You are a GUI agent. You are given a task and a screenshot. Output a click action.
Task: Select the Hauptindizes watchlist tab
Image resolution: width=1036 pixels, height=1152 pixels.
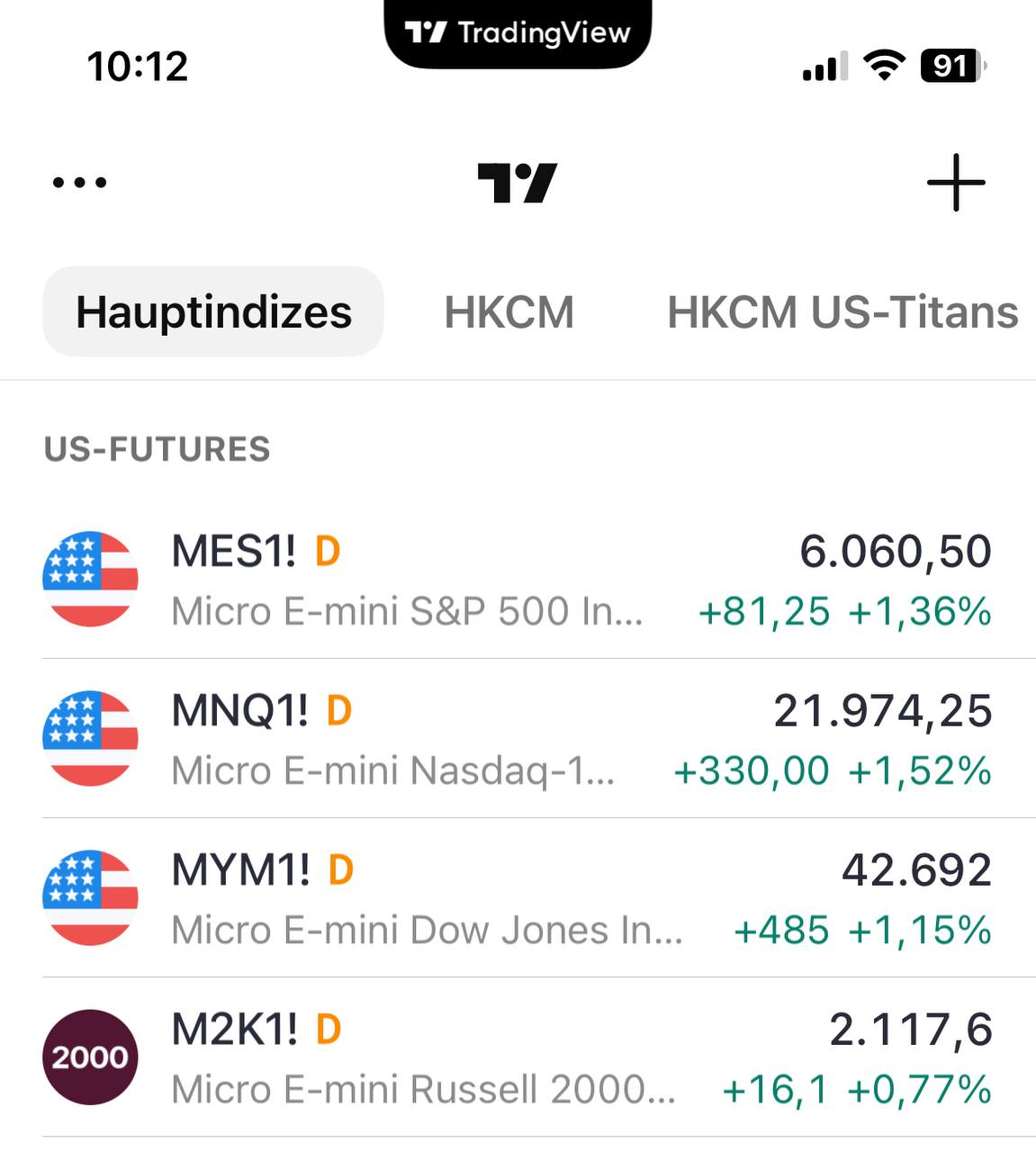point(213,312)
